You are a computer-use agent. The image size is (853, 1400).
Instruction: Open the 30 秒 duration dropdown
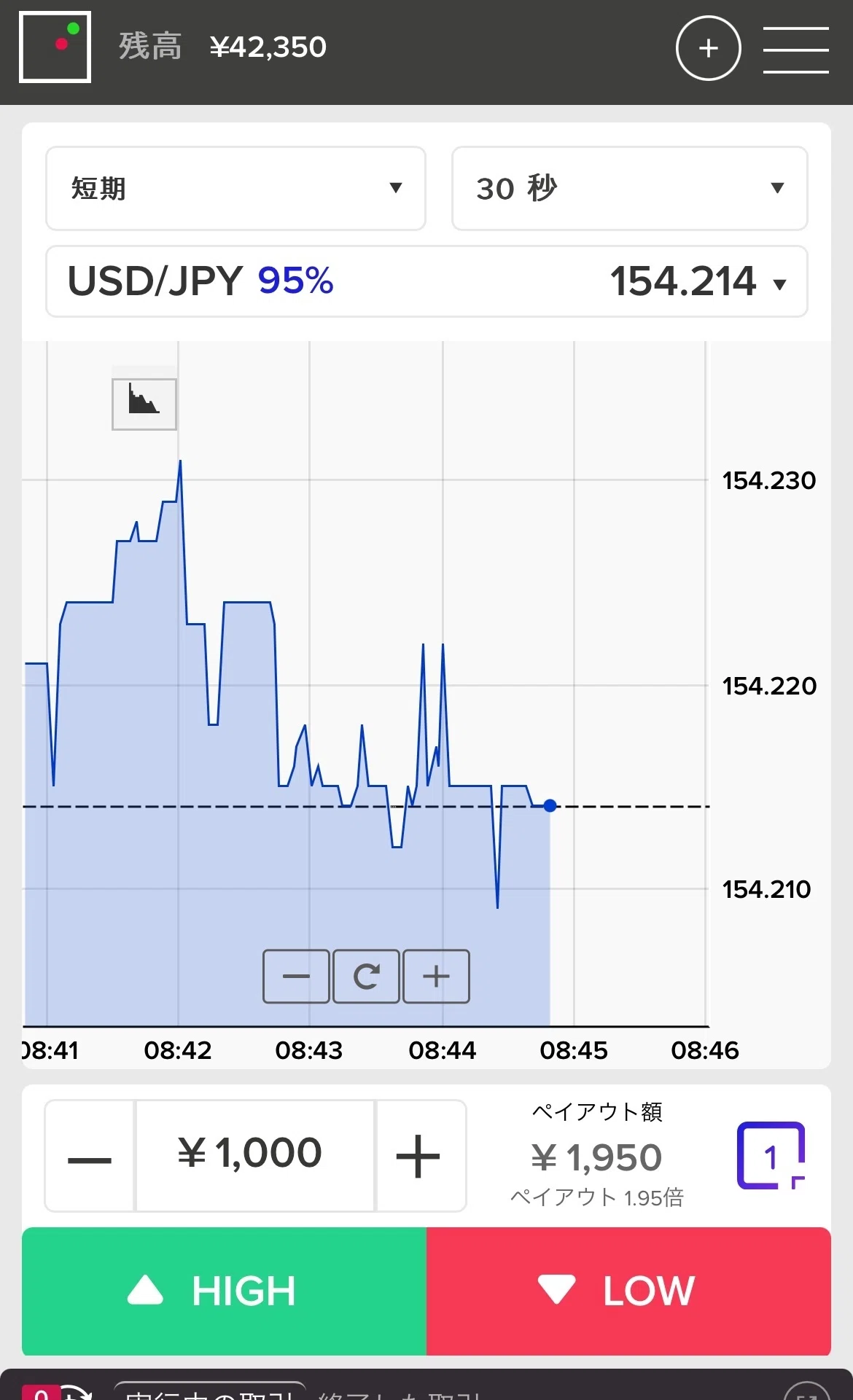coord(629,189)
